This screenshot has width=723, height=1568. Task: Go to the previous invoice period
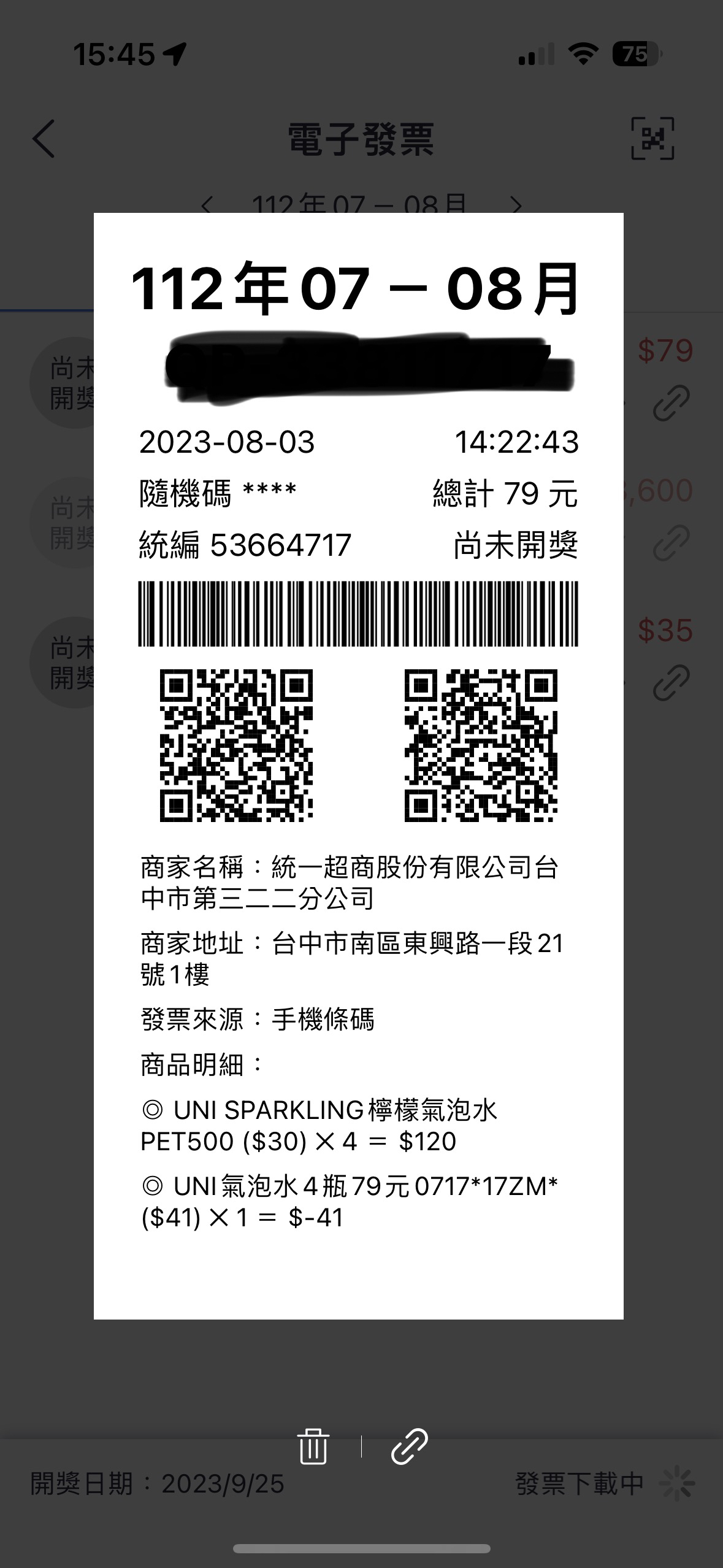pyautogui.click(x=207, y=204)
